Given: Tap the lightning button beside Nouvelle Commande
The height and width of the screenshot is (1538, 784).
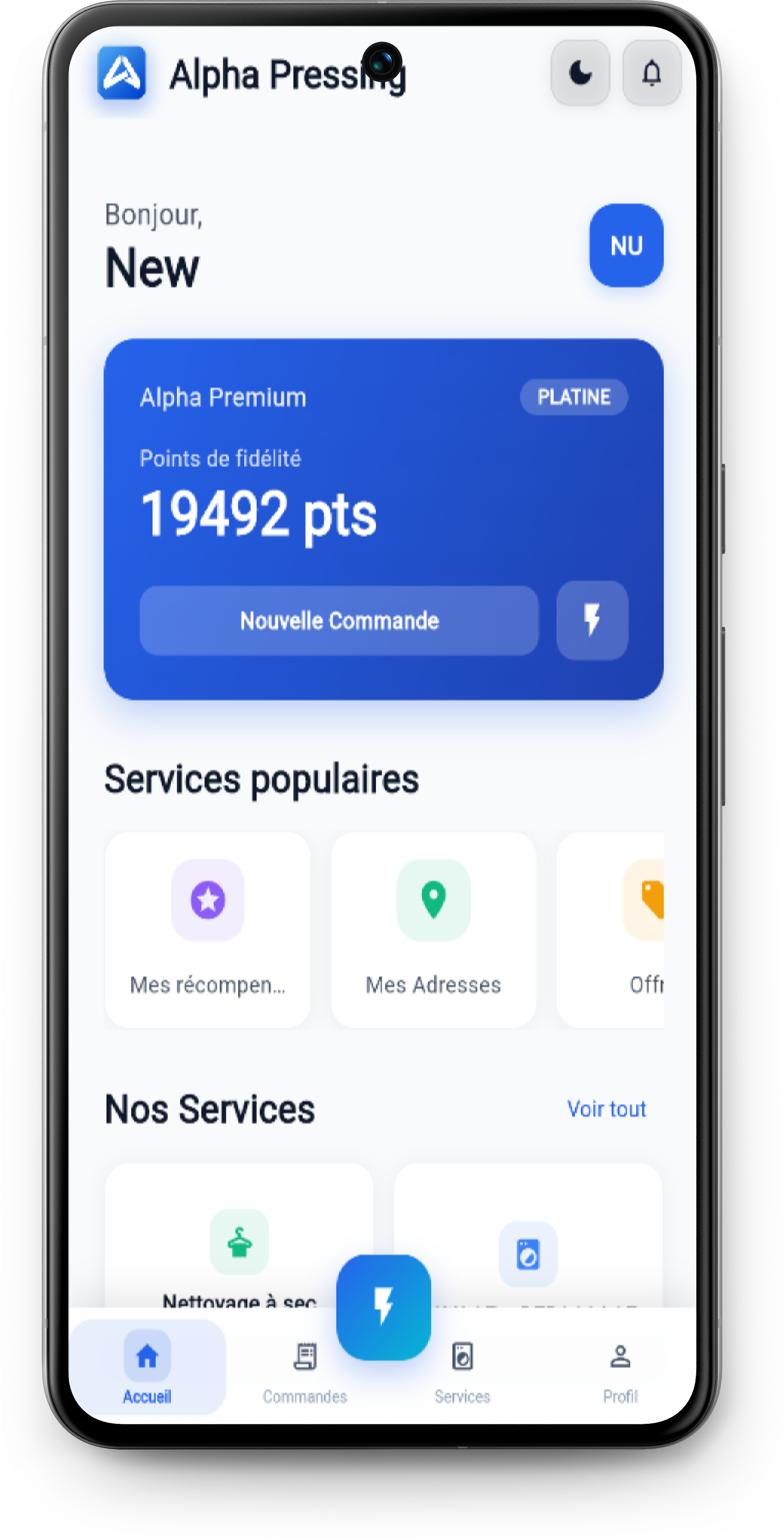Looking at the screenshot, I should point(592,620).
